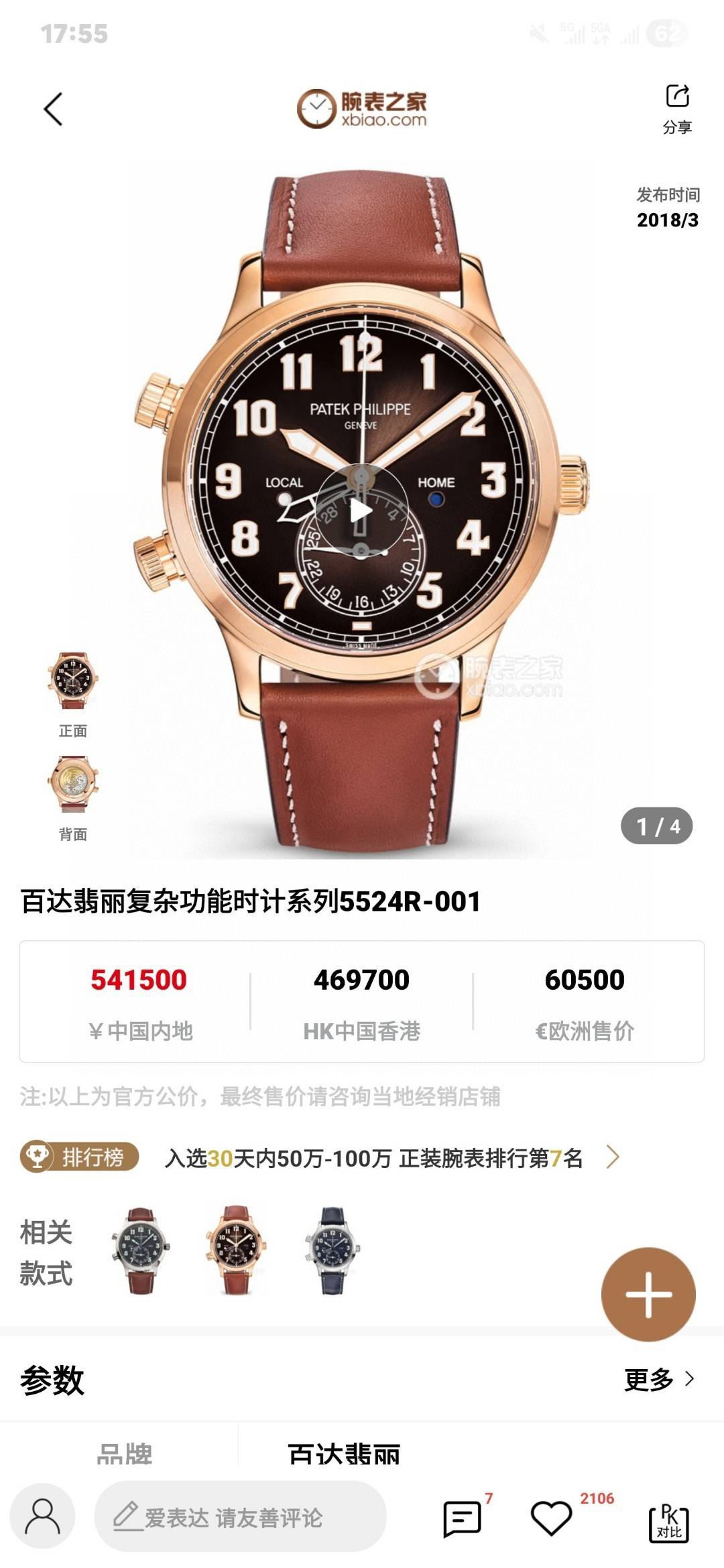Viewport: 724px width, 1568px height.
Task: Share this watch page (分享)
Action: (x=677, y=109)
